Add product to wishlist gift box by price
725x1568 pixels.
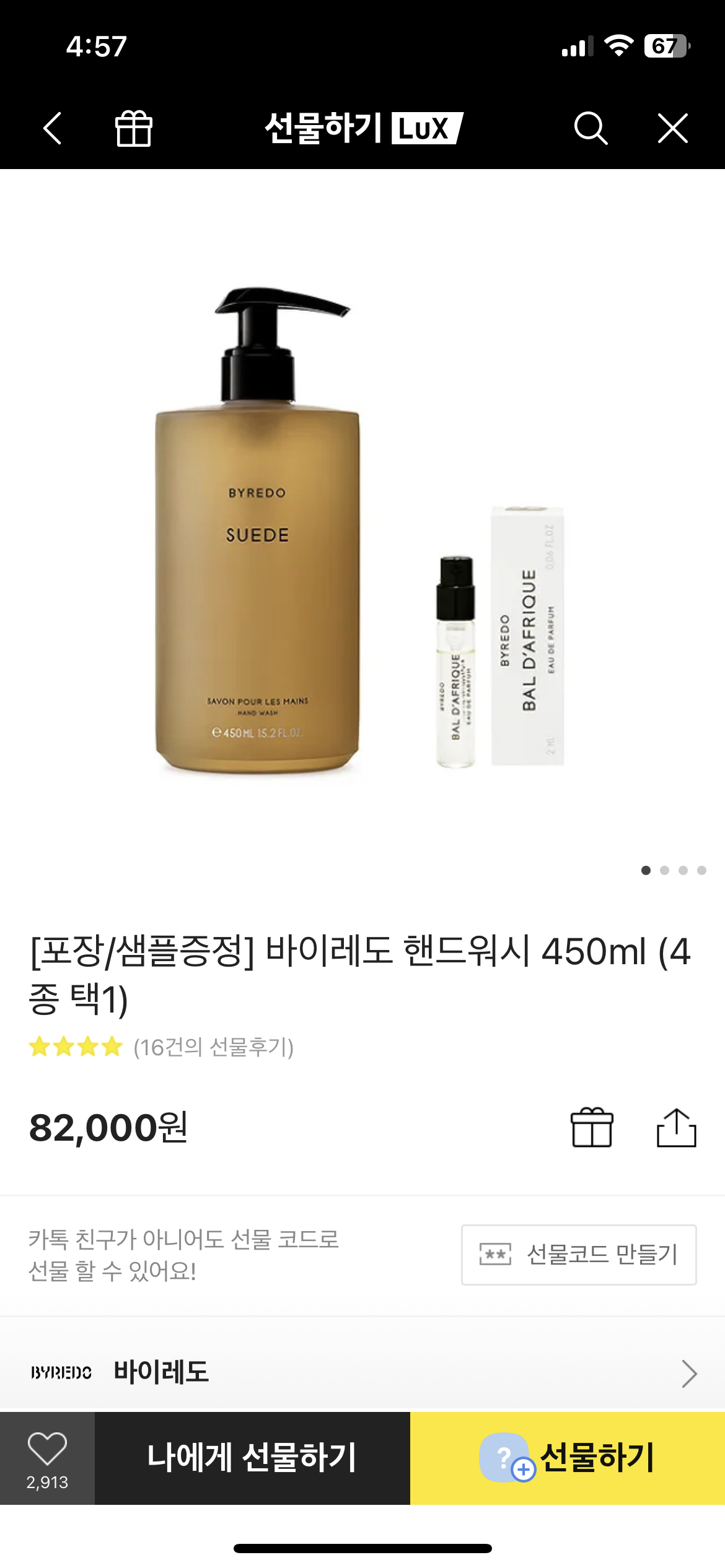click(x=592, y=1127)
